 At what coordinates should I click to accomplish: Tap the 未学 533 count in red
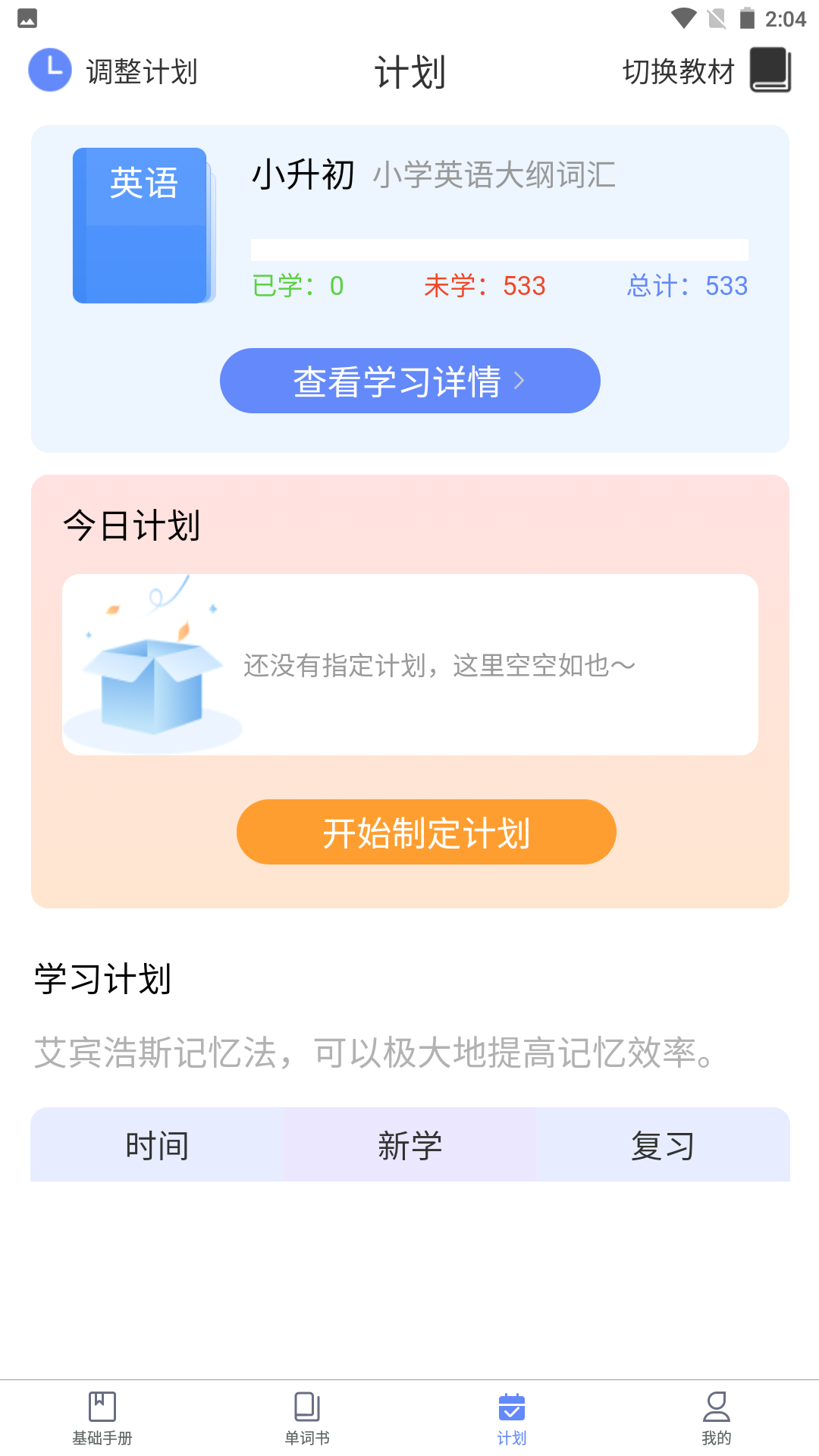[486, 287]
